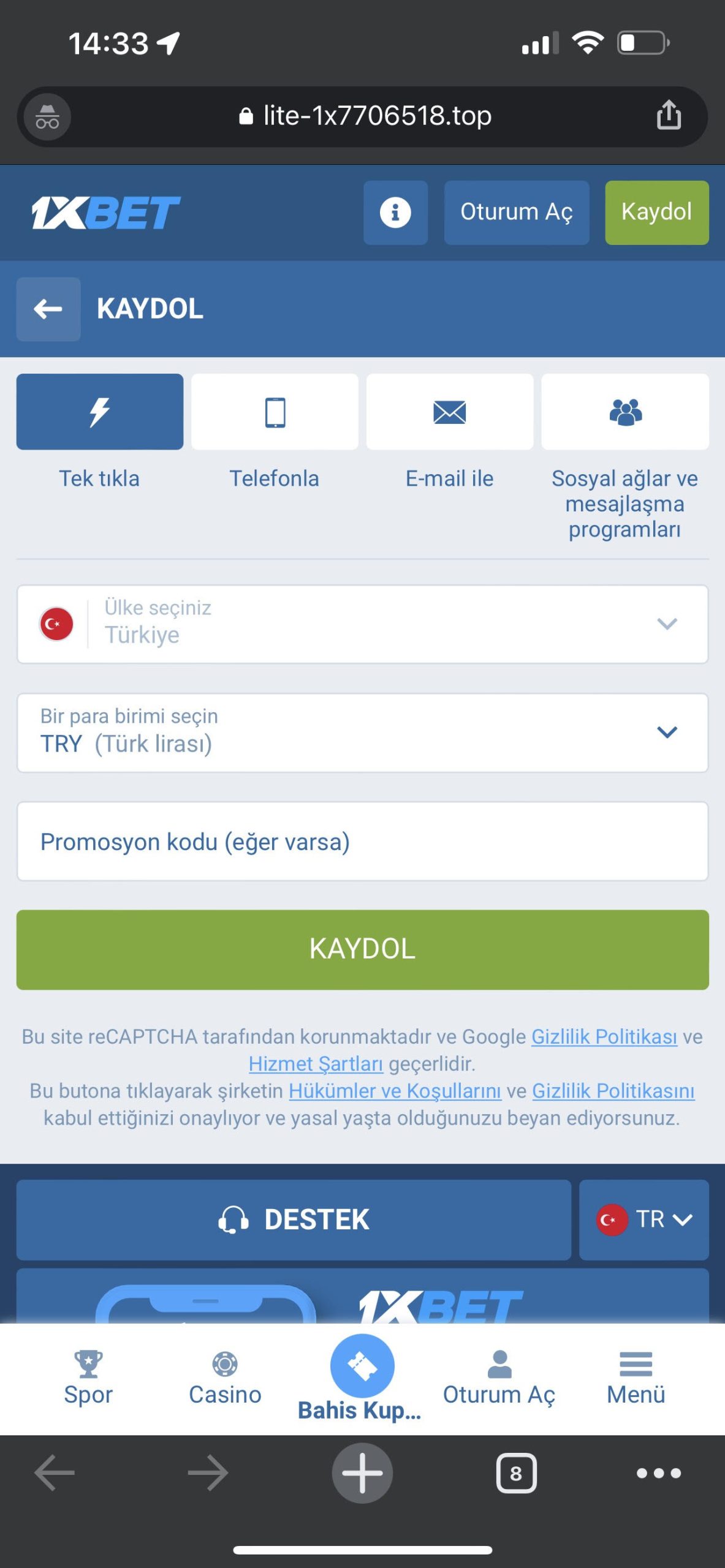Viewport: 725px width, 1568px height.
Task: Select Telefonla registration method
Action: pos(275,412)
